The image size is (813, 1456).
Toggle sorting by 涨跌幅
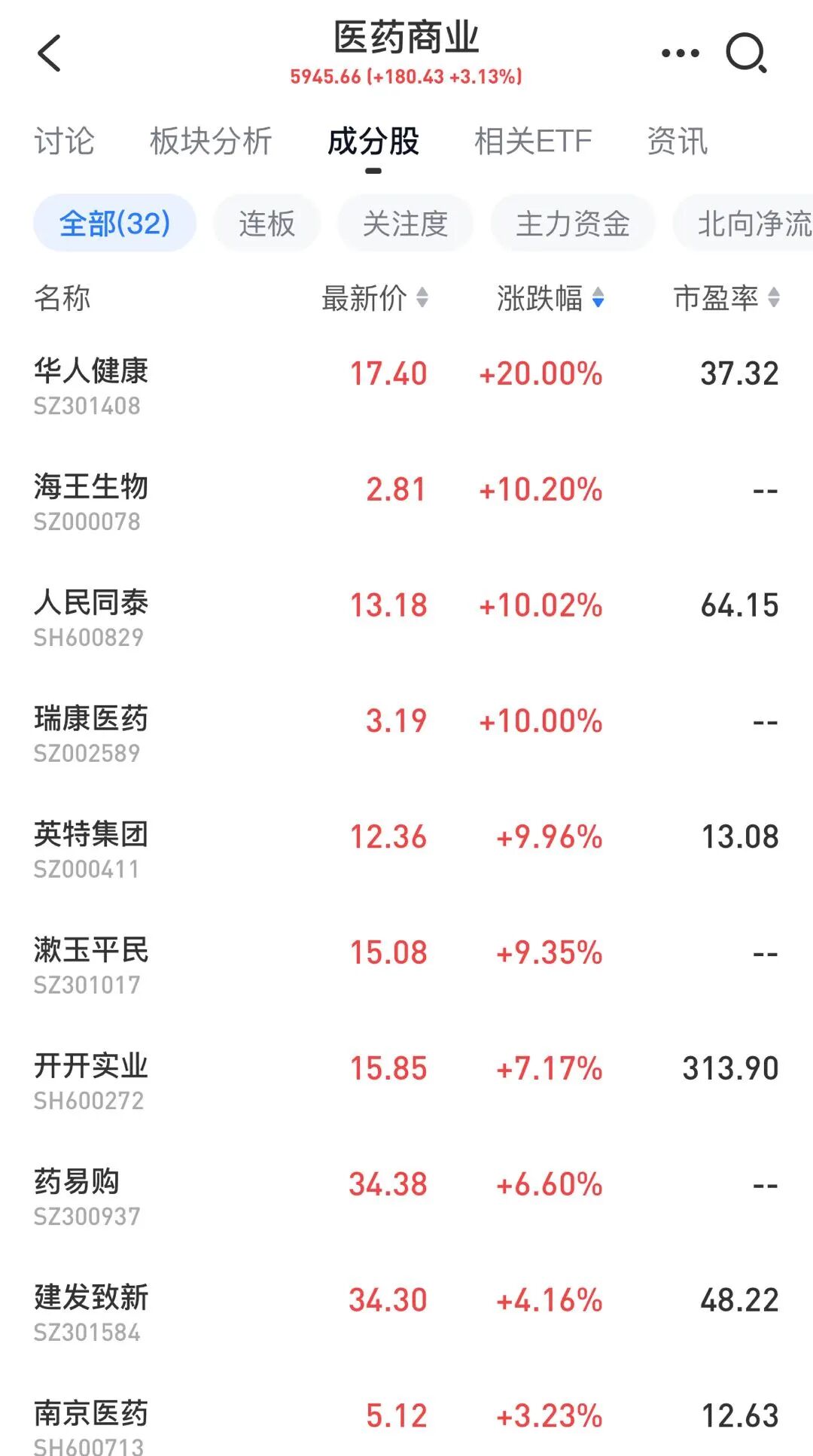(x=550, y=298)
